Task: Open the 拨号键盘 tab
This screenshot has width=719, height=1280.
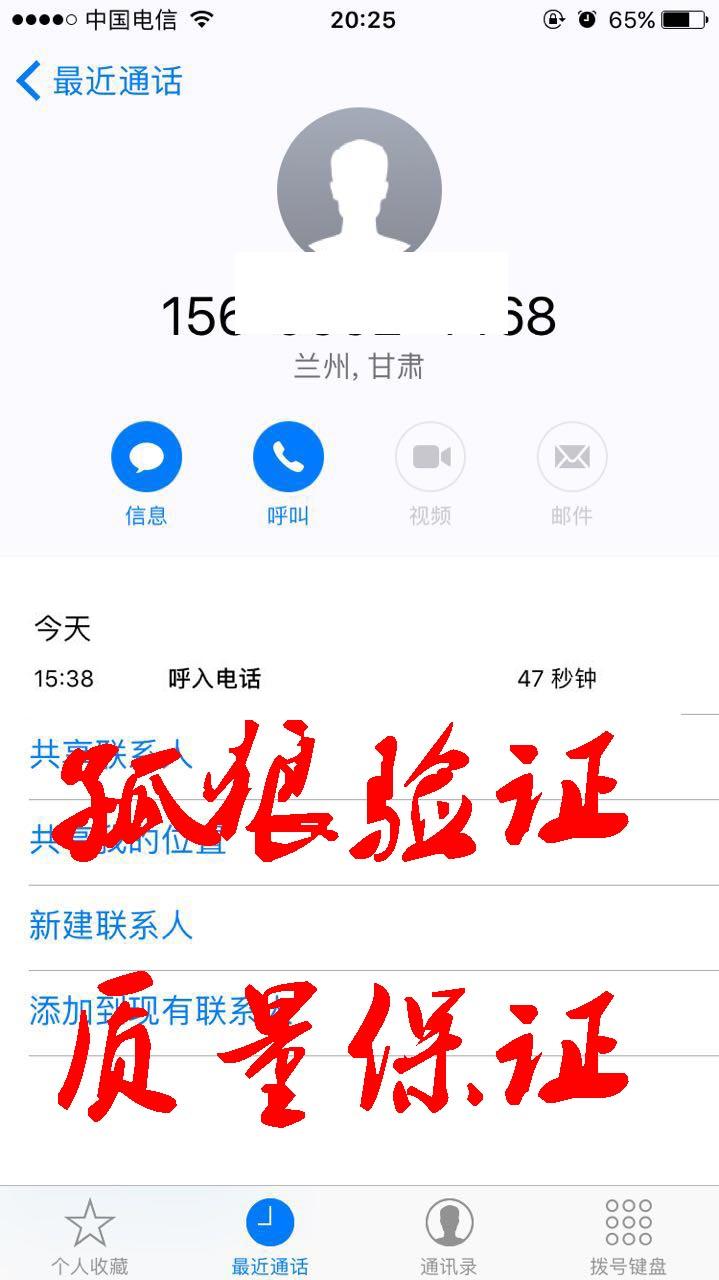Action: [628, 1235]
